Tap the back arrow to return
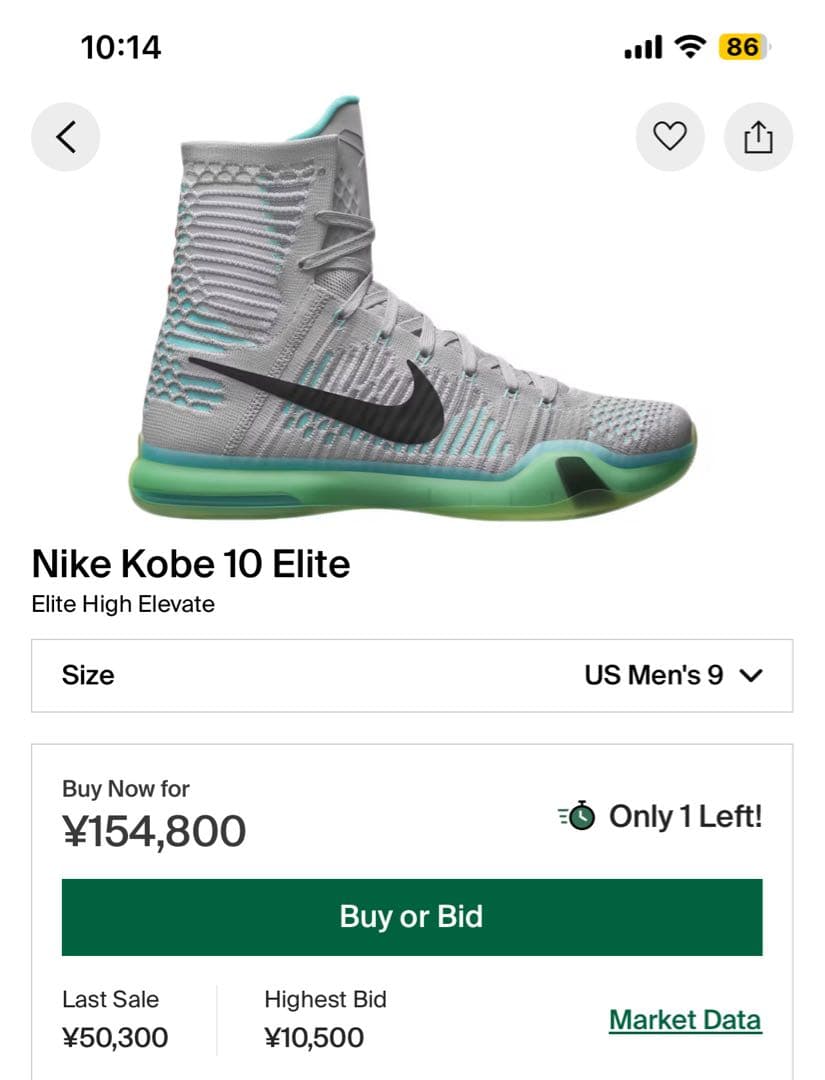This screenshot has width=825, height=1080. coord(65,137)
